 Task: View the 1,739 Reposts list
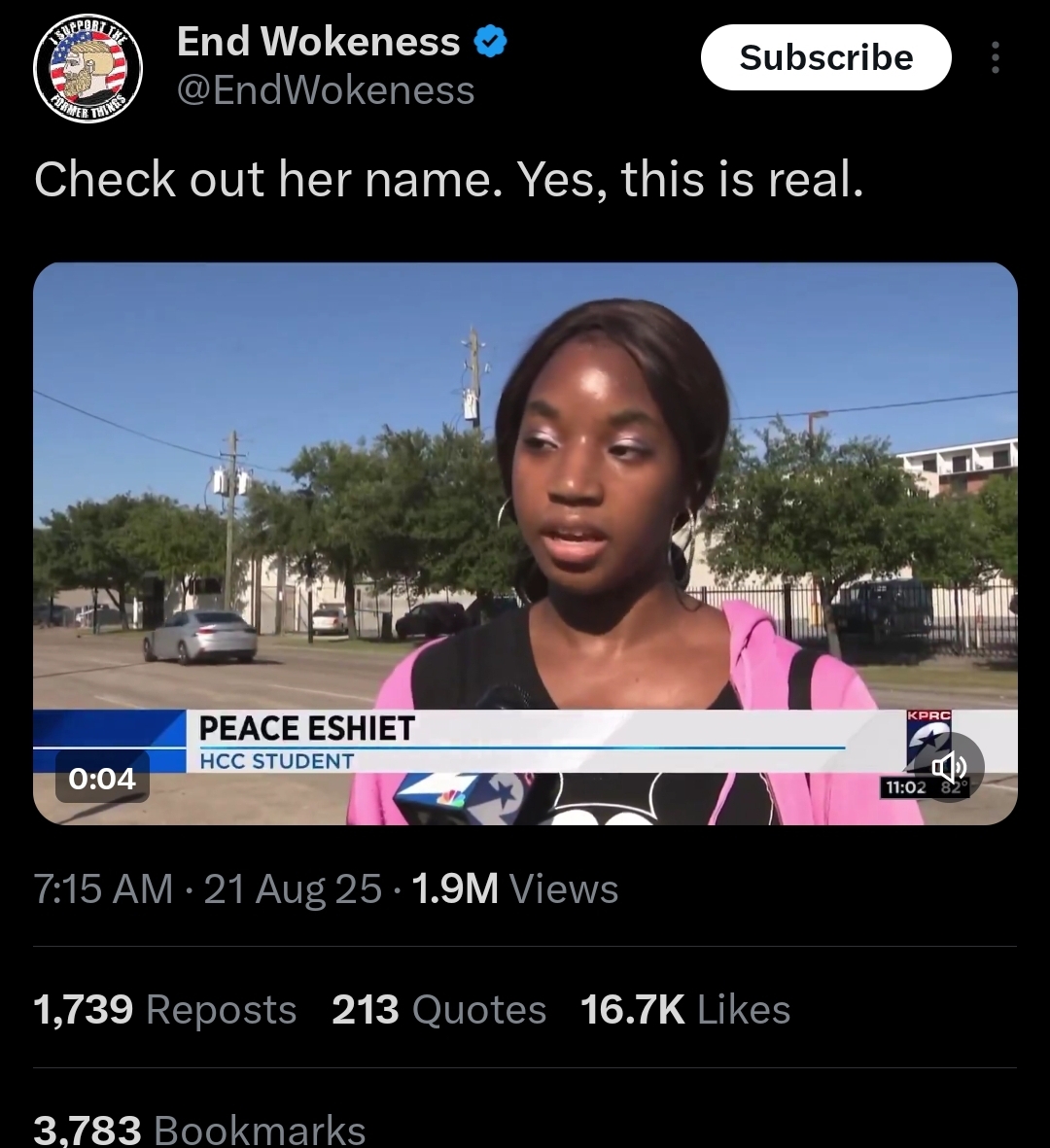[164, 1009]
